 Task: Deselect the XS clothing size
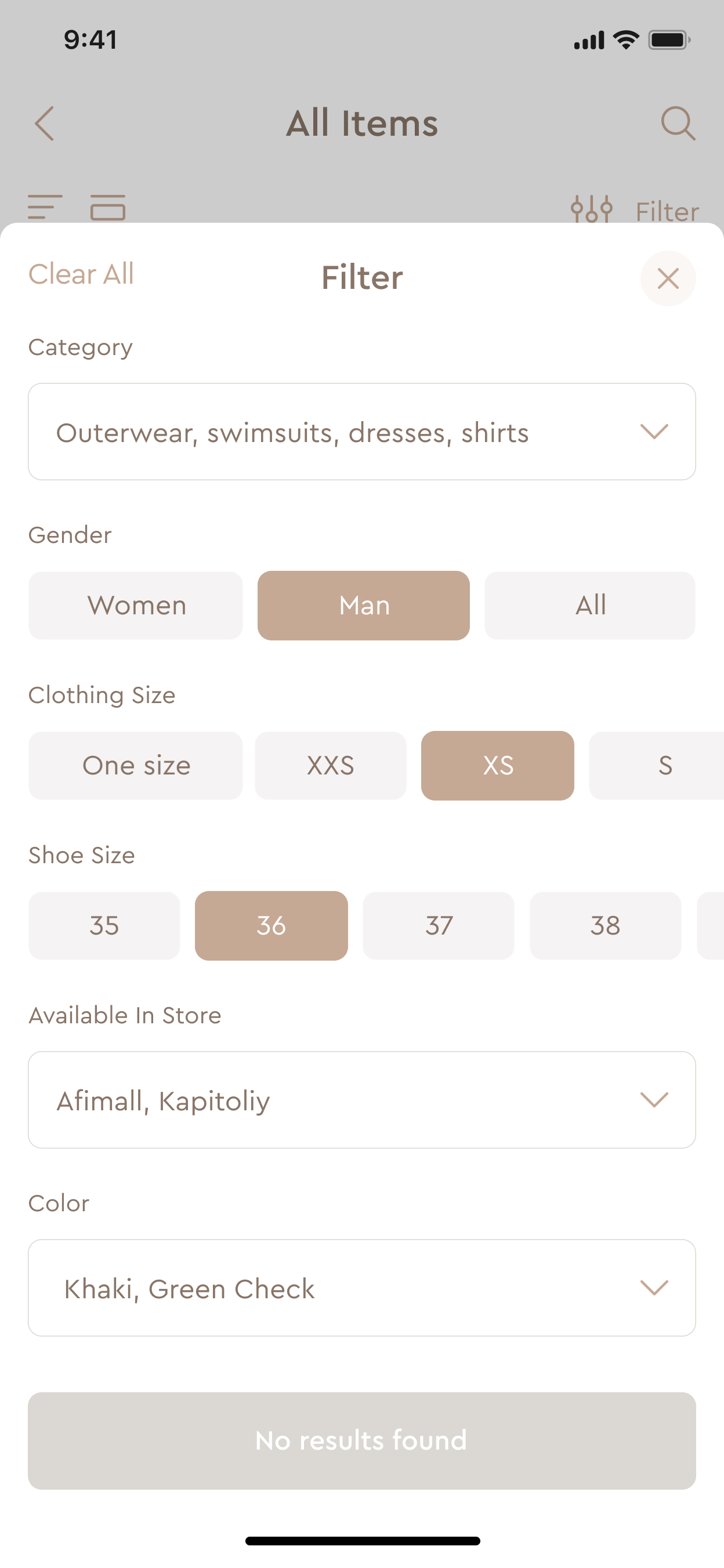coord(498,766)
